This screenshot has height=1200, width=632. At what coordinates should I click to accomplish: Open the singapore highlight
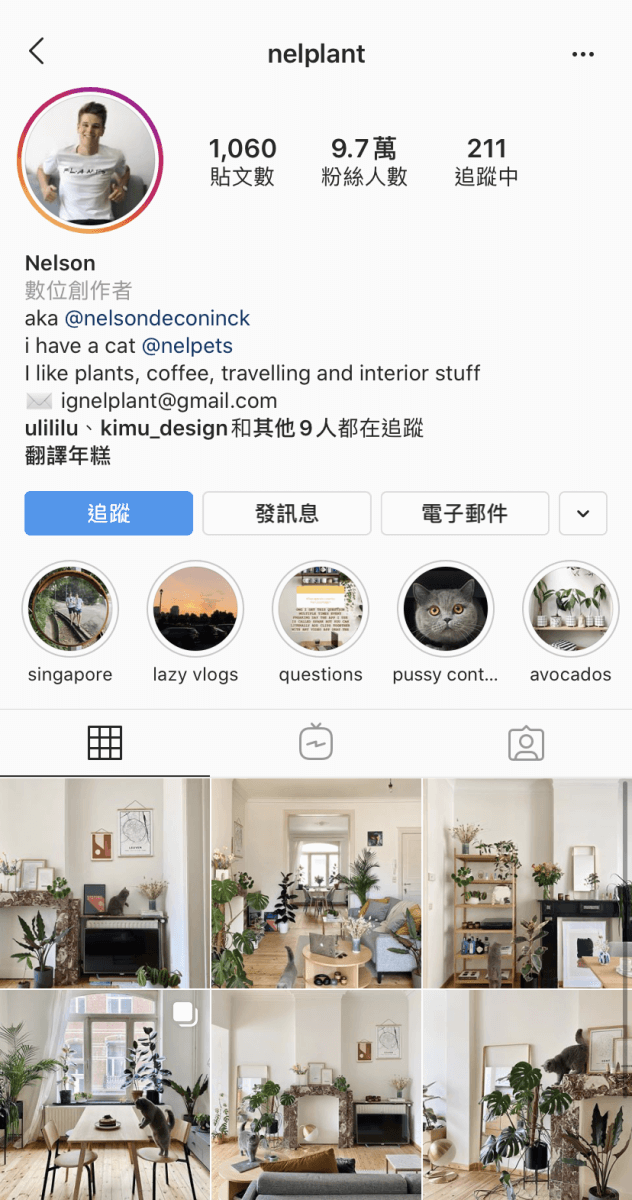point(70,609)
